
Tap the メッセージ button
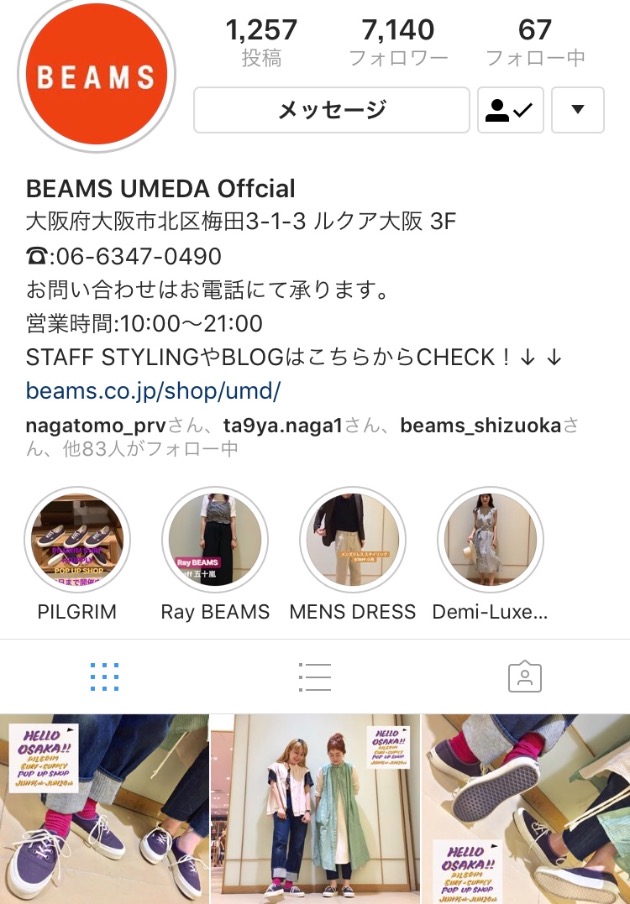coord(331,110)
